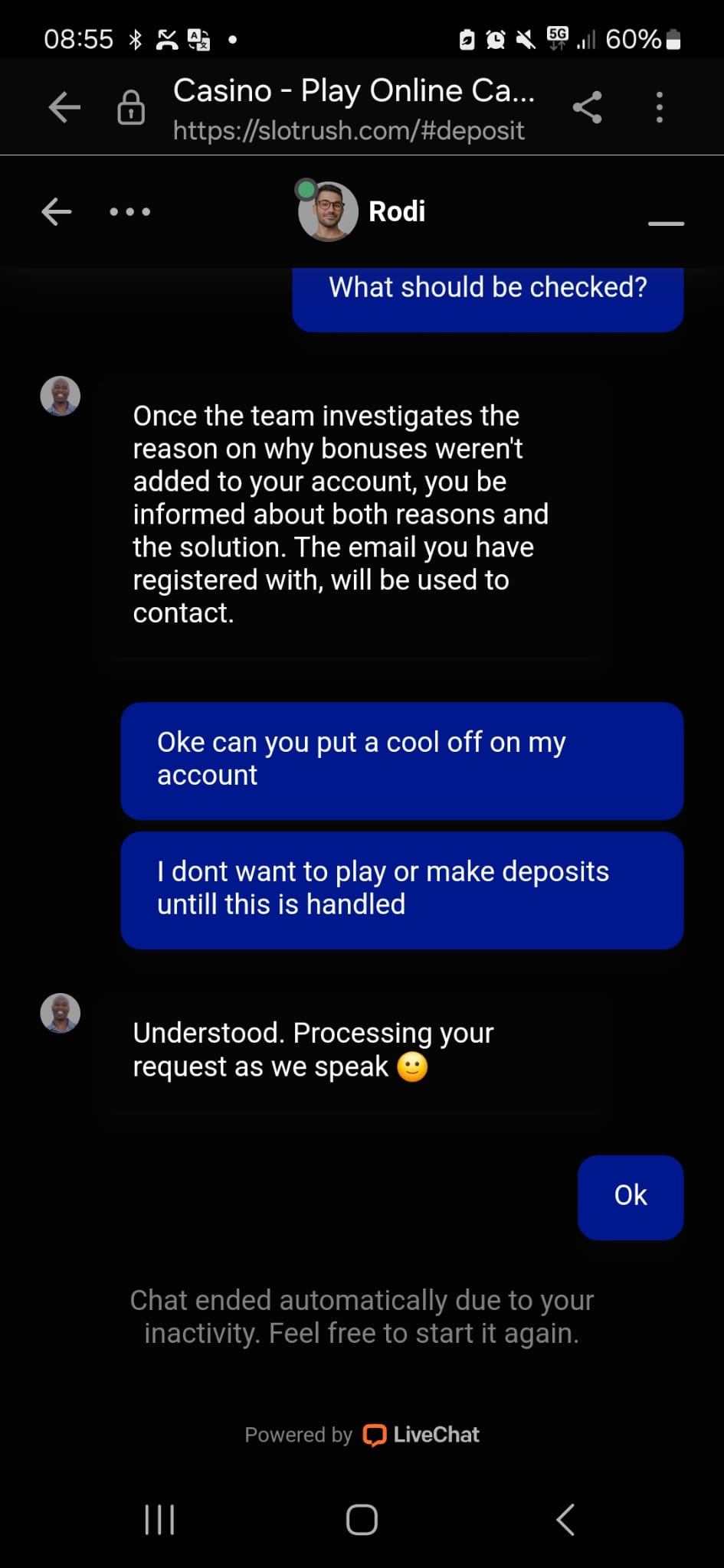Minimize the Rodi chat window
Viewport: 724px width, 1568px height.
point(665,223)
